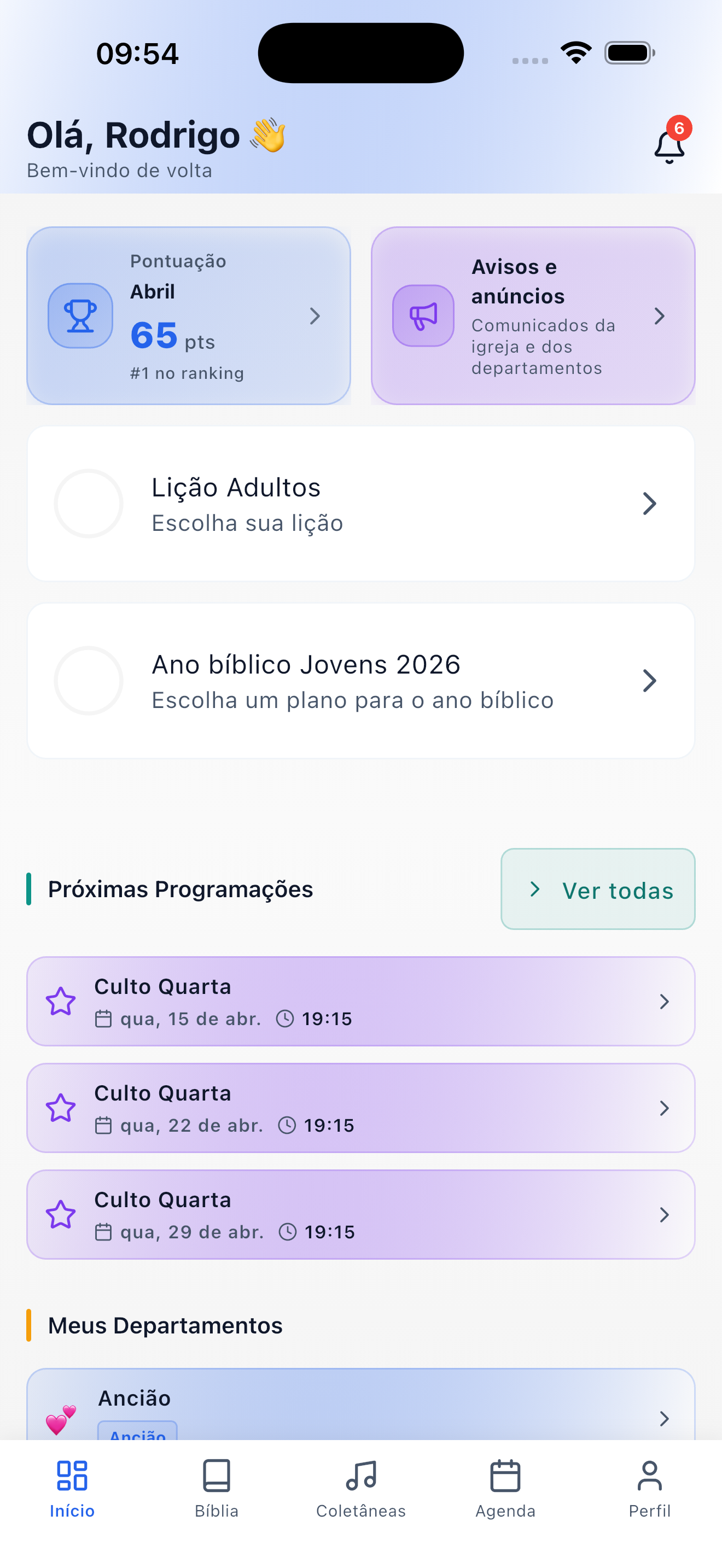Open details chevron for Culto Quarta April 22

tap(664, 1108)
